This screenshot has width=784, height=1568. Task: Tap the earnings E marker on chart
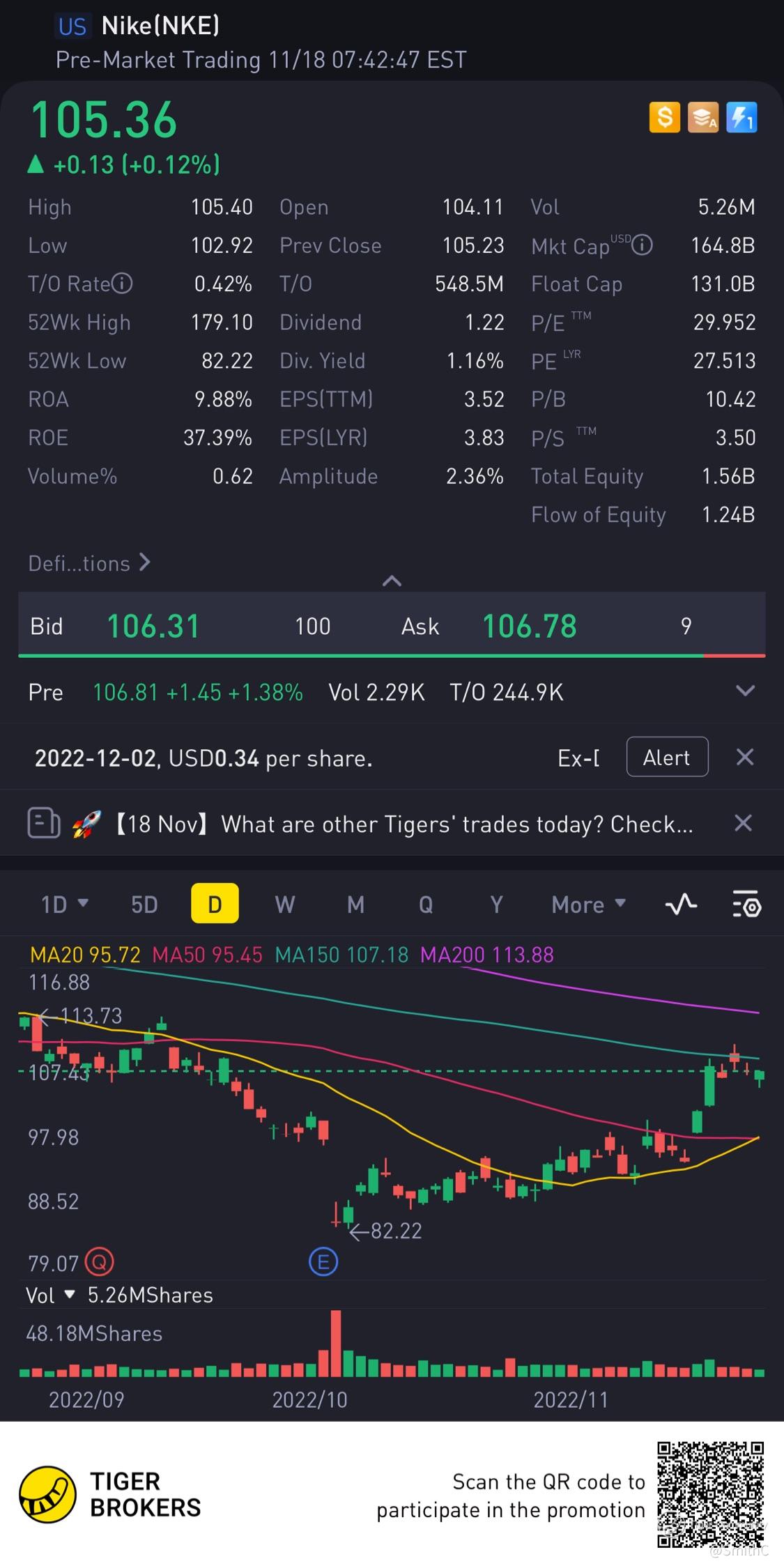click(323, 1261)
